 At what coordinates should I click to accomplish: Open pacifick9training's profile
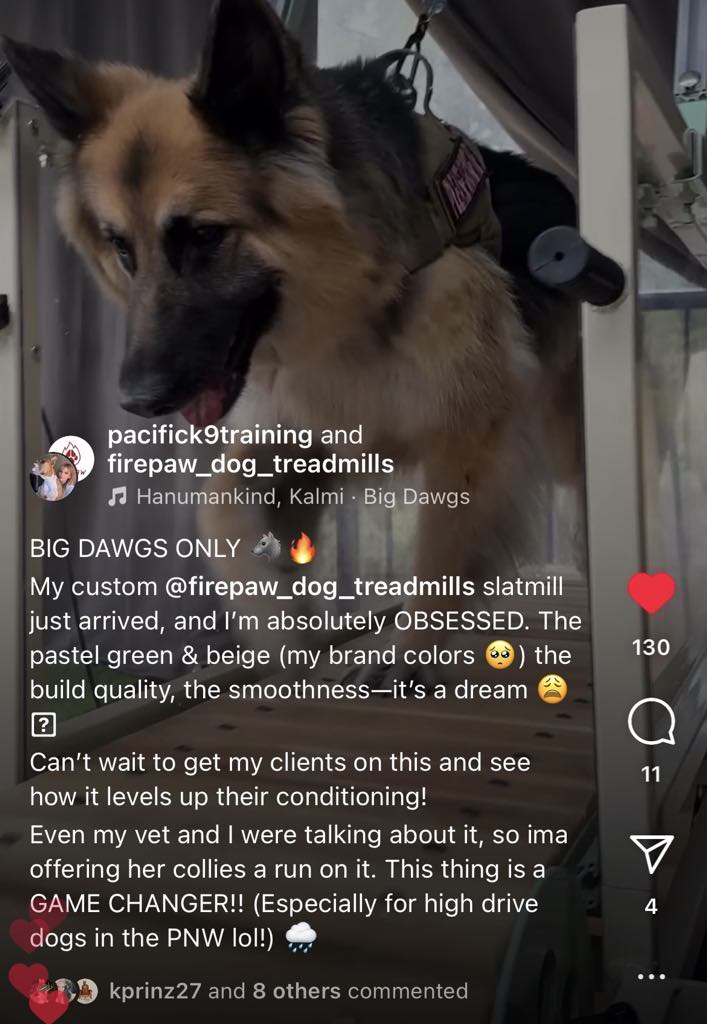210,436
